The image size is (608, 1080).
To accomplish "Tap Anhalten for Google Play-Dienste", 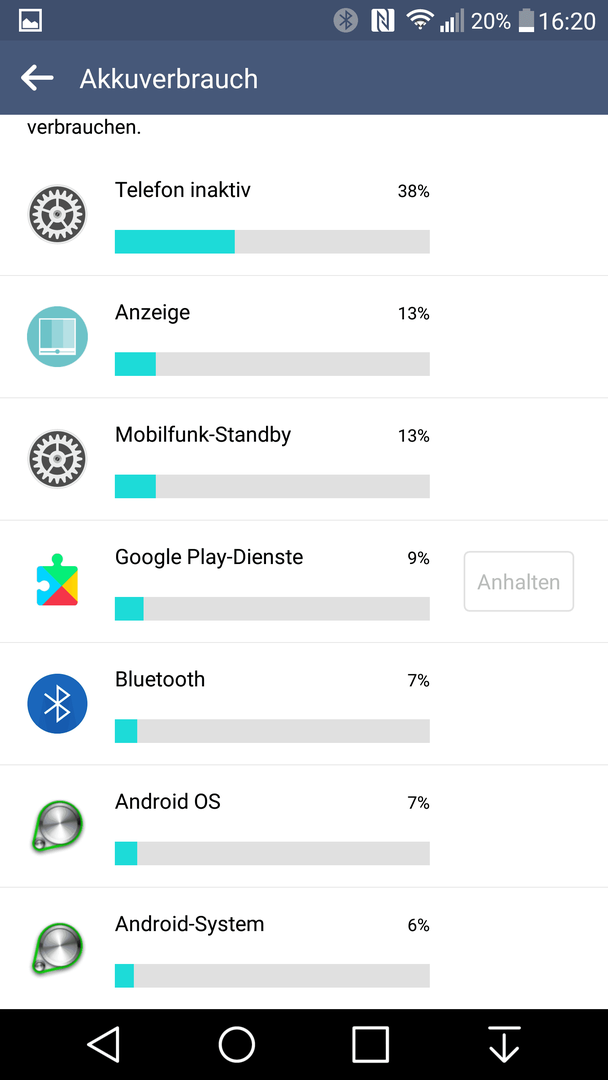I will tap(518, 581).
